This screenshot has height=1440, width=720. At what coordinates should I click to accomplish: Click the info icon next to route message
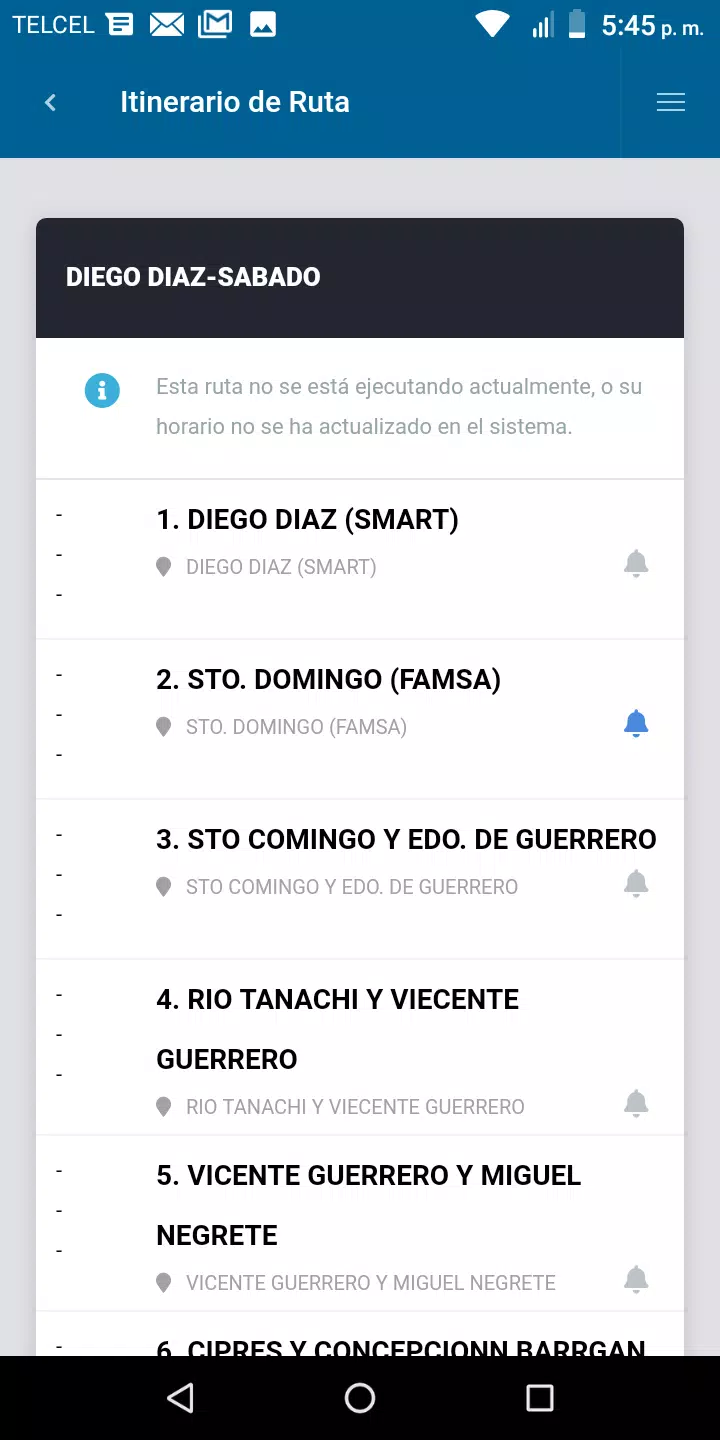click(102, 391)
